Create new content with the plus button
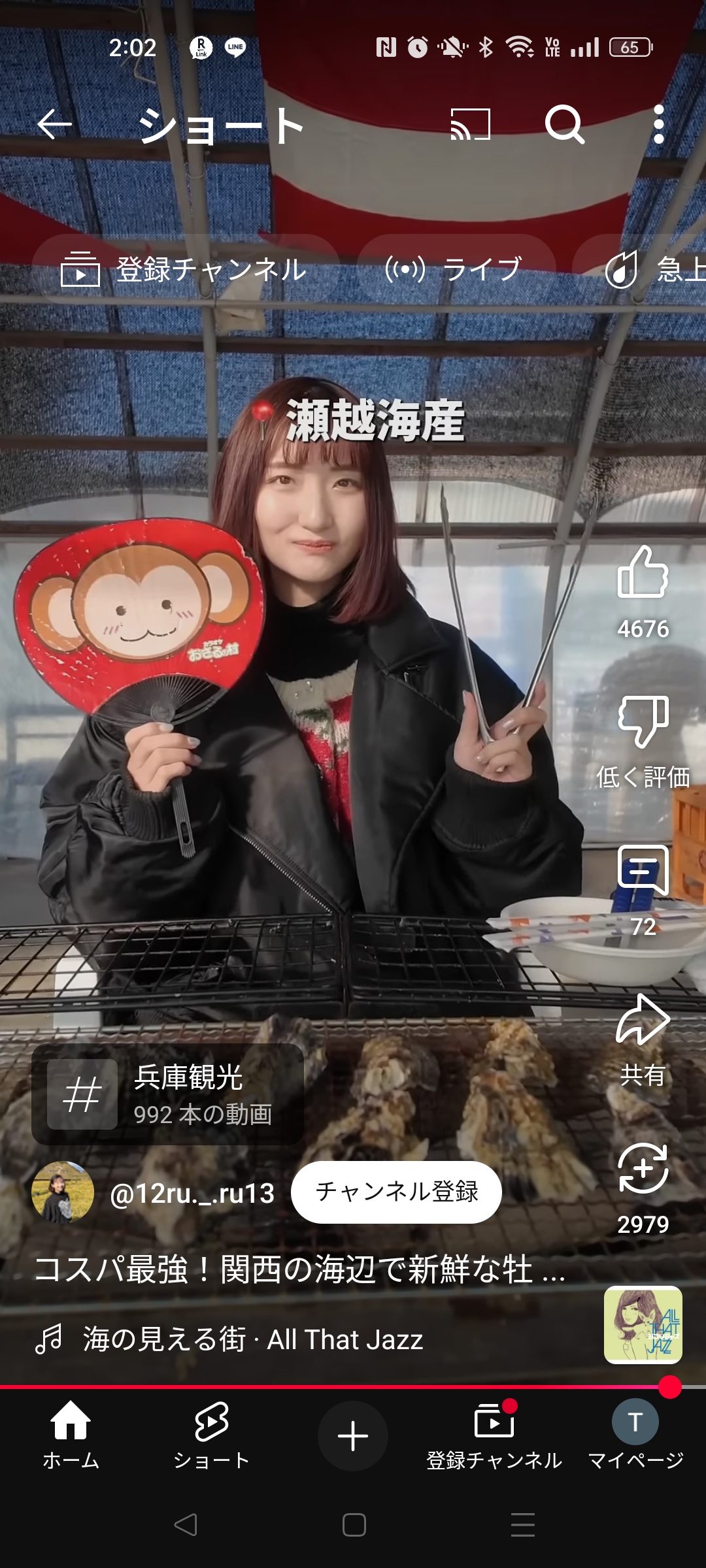 point(353,1436)
